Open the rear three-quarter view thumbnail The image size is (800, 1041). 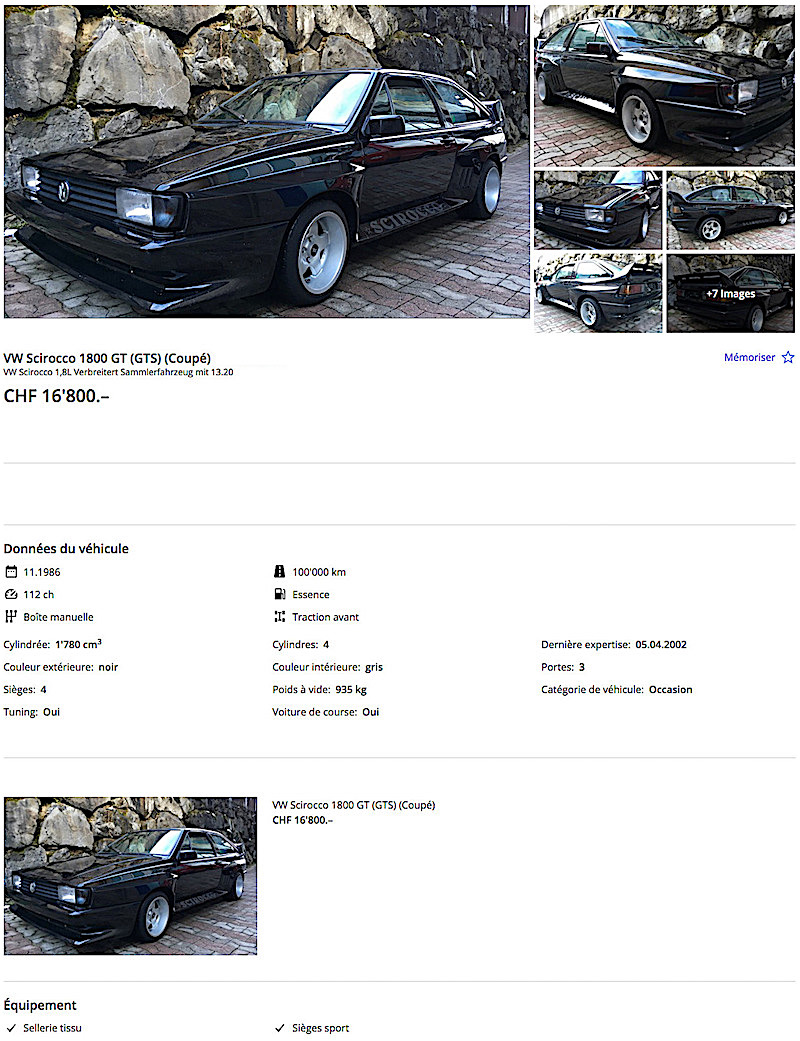pos(597,293)
